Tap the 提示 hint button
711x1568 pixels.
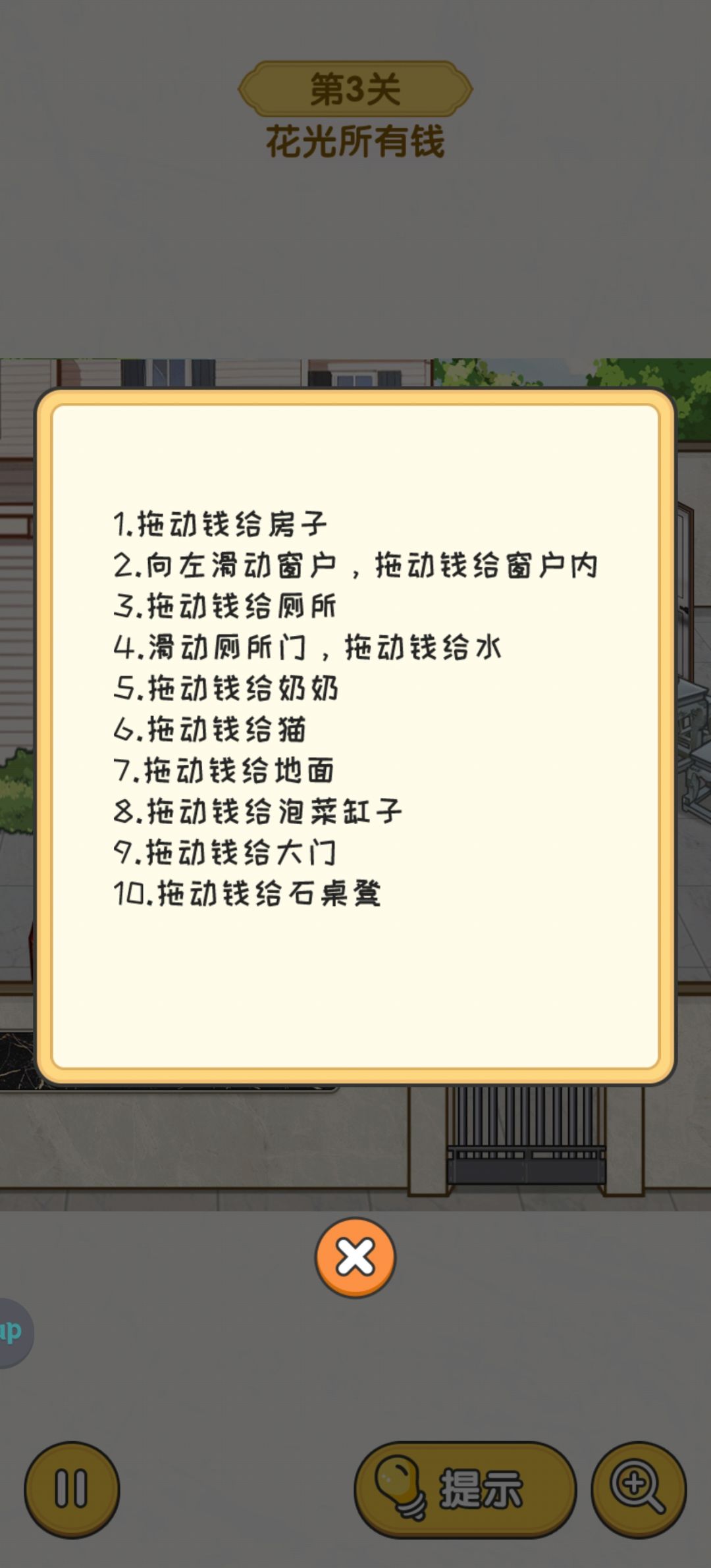tap(465, 1489)
